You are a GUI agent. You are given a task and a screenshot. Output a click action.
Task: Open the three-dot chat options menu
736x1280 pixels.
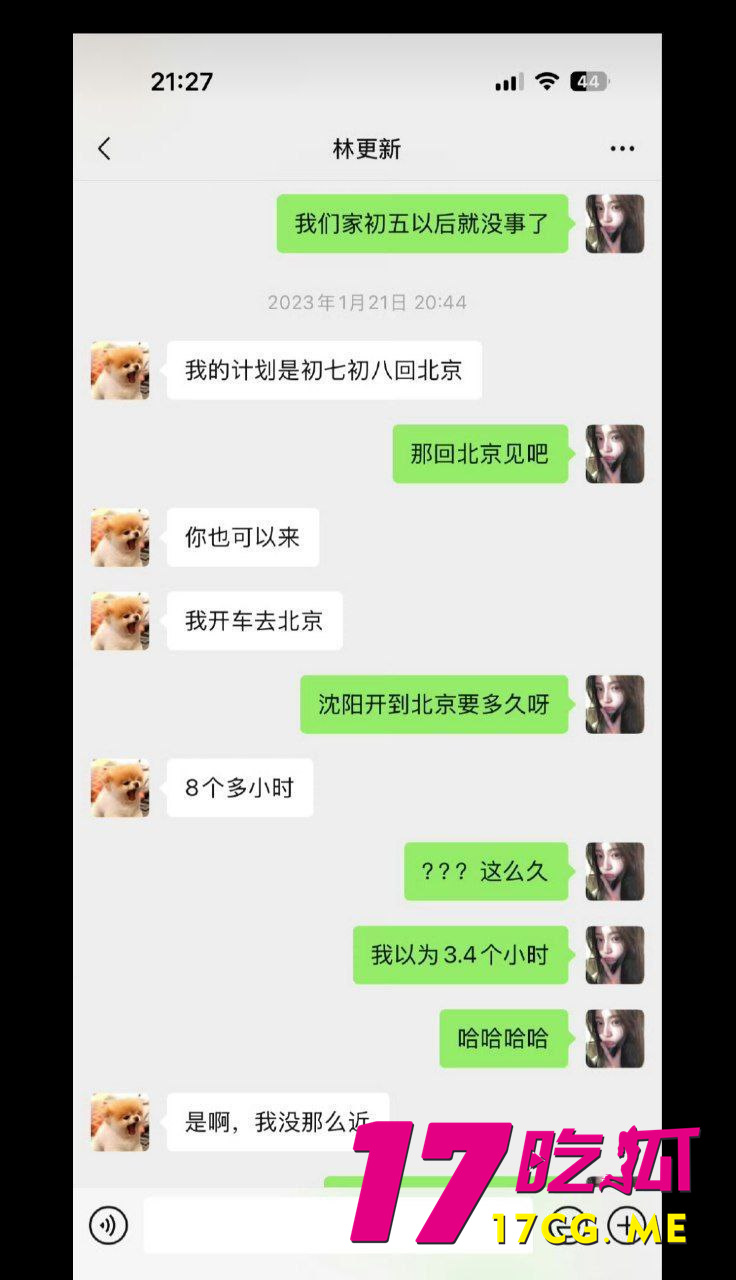point(622,149)
